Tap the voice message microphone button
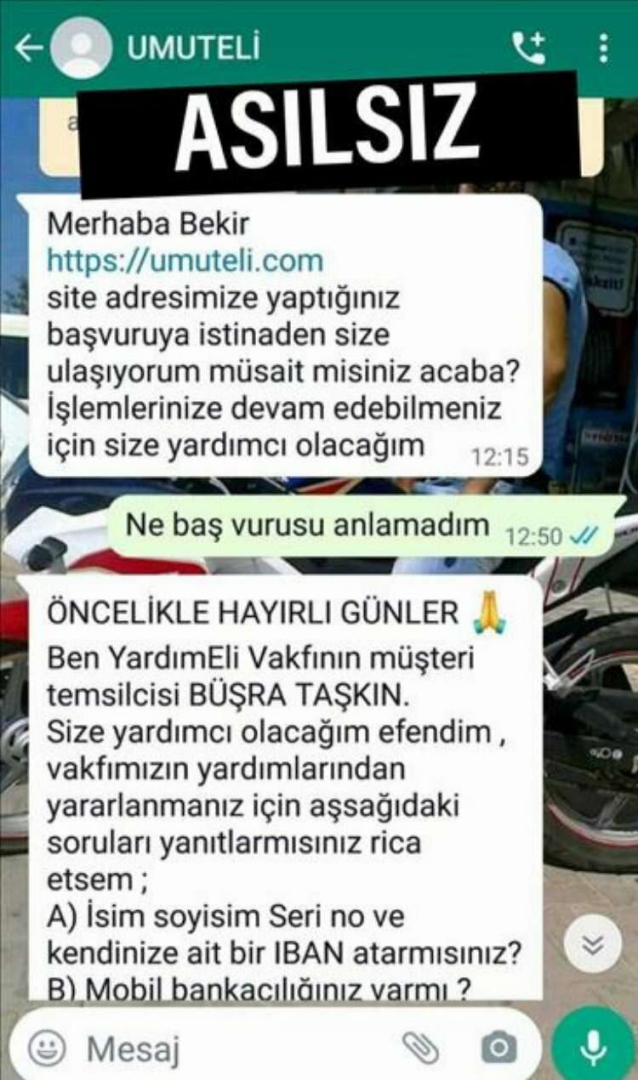The height and width of the screenshot is (1080, 638). point(593,1046)
